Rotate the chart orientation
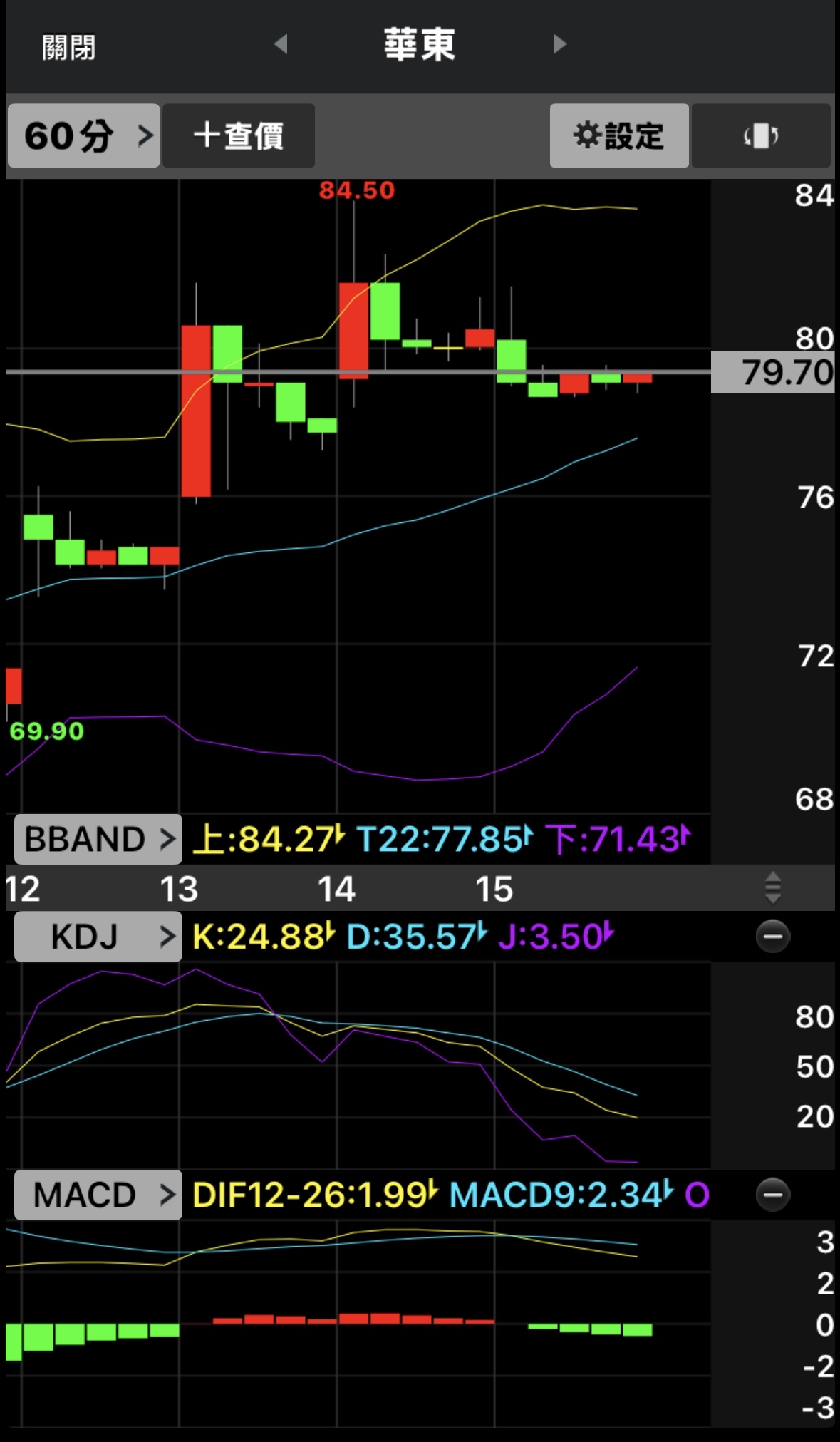Screen dimensions: 840x1442 point(760,135)
